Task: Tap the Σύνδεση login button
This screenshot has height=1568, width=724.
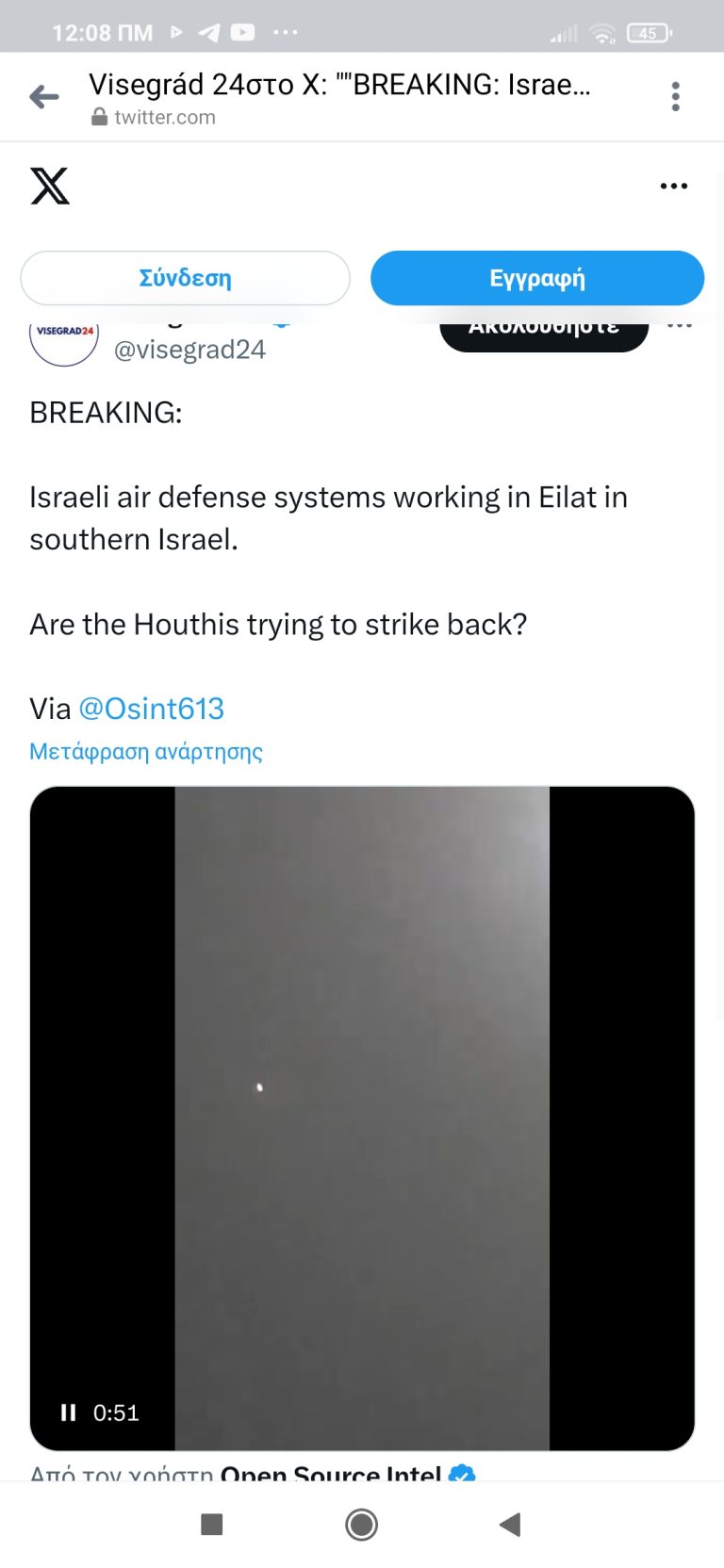Action: (185, 278)
